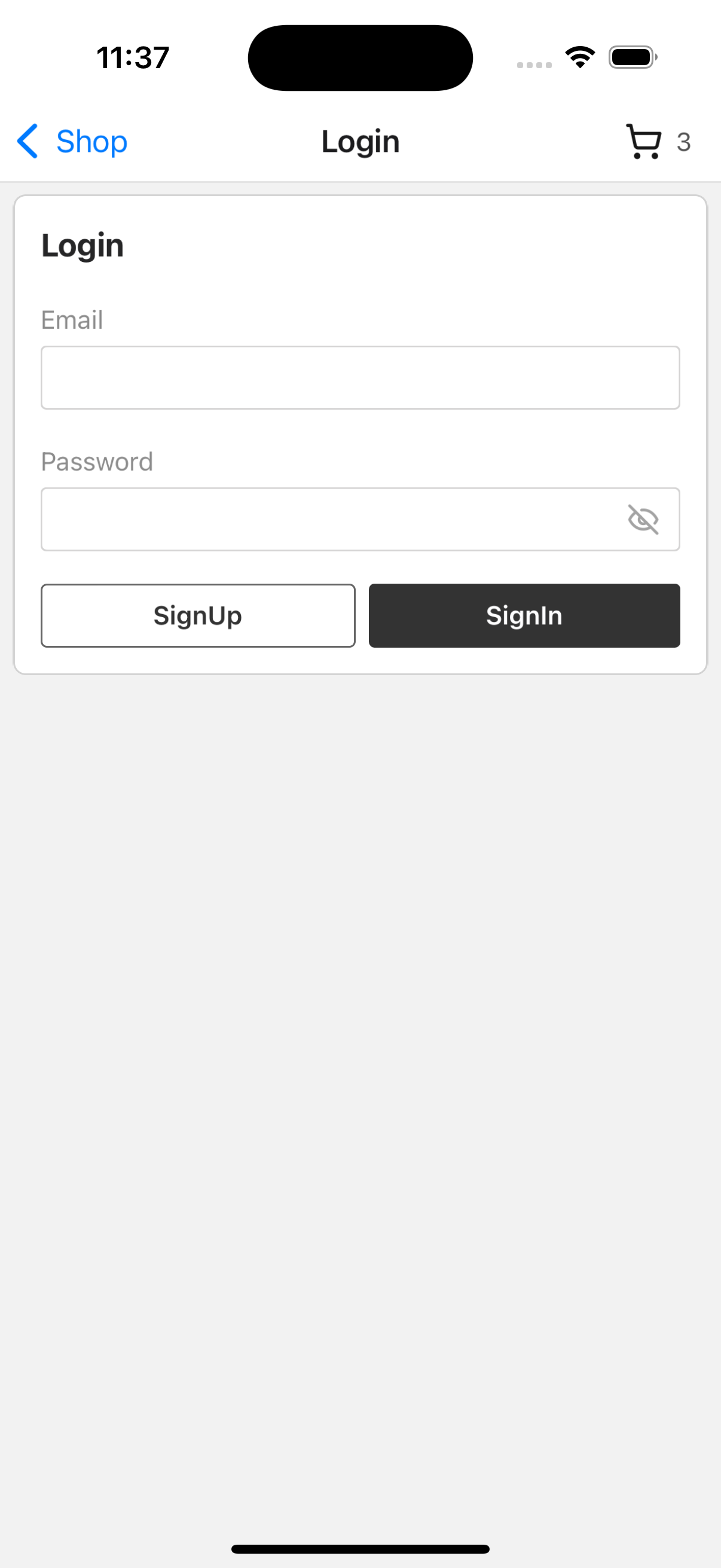This screenshot has height=1568, width=721.
Task: Click the back chevron arrow
Action: pyautogui.click(x=27, y=141)
